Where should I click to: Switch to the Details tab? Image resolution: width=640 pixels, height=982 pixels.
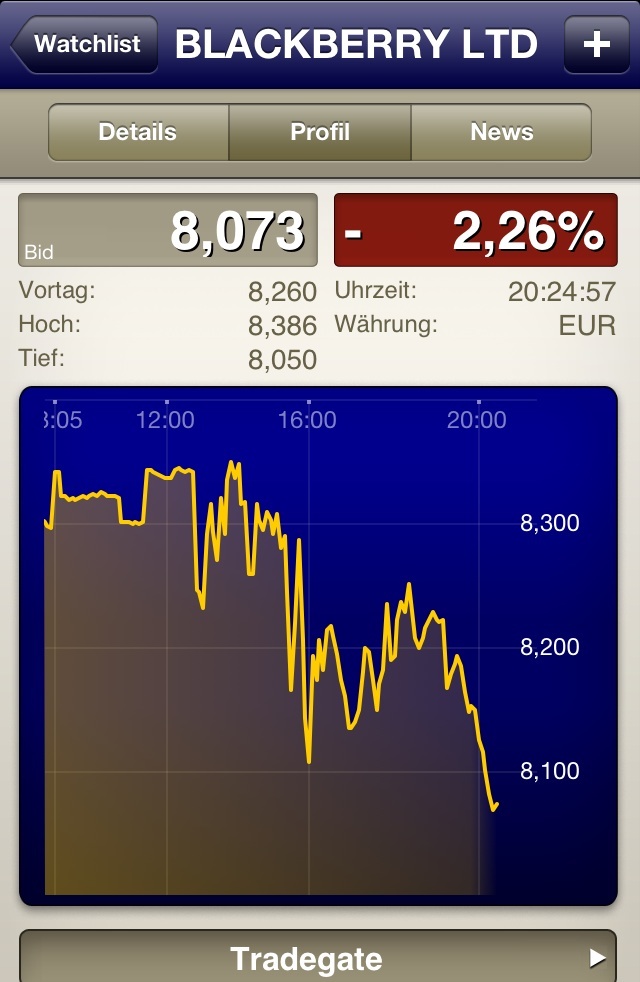point(138,132)
